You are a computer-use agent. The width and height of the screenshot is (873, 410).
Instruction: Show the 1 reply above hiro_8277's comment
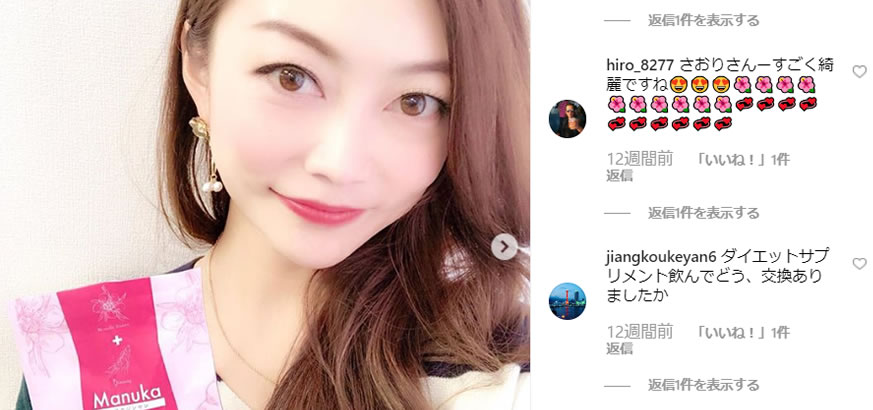[x=703, y=20]
